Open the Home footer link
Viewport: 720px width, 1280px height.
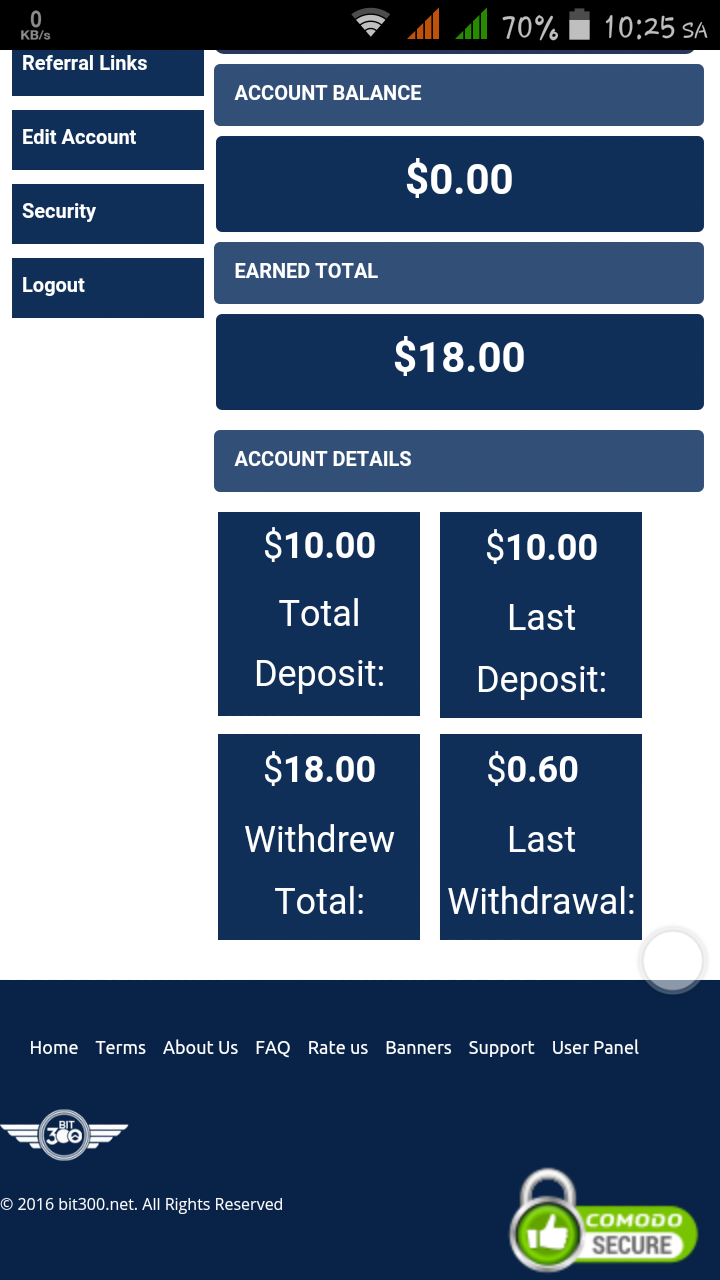pyautogui.click(x=54, y=1048)
